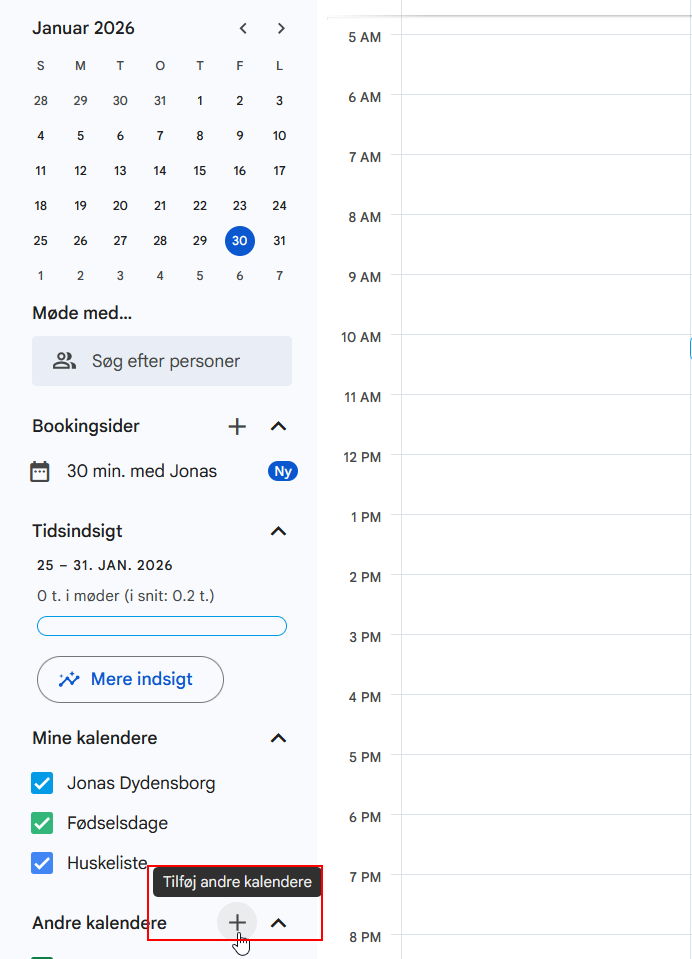The image size is (692, 959).
Task: Go to next month in mini calendar
Action: [281, 28]
